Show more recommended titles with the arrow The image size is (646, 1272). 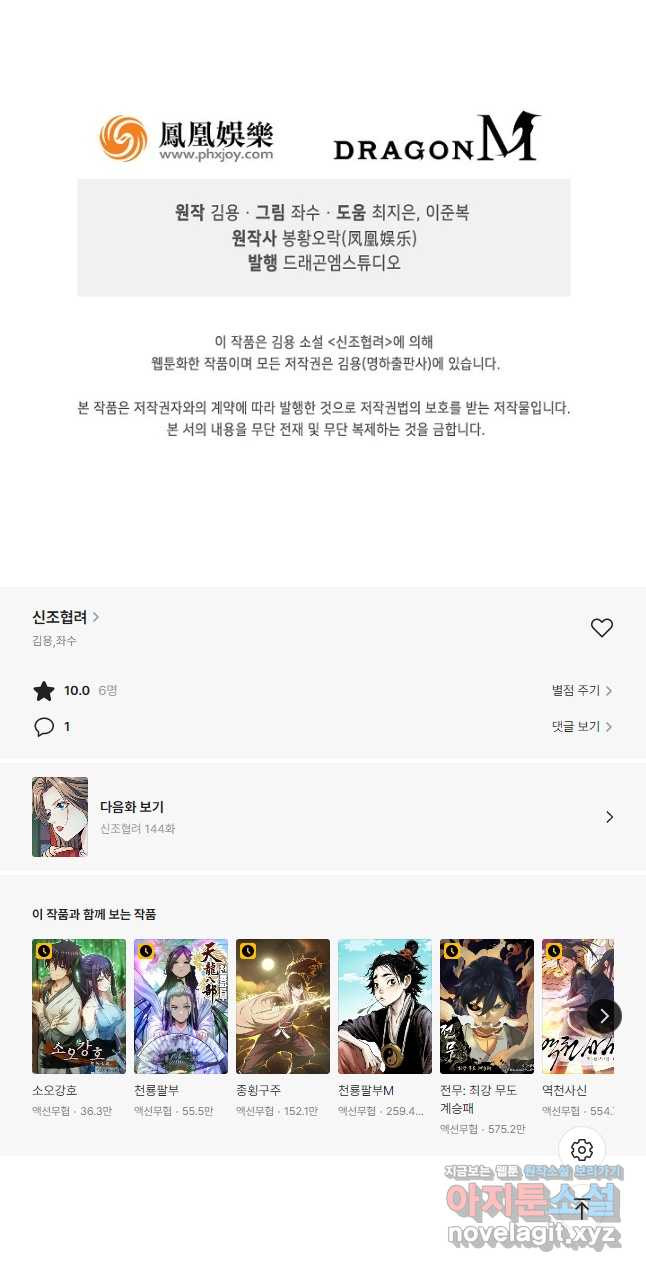click(x=603, y=1016)
